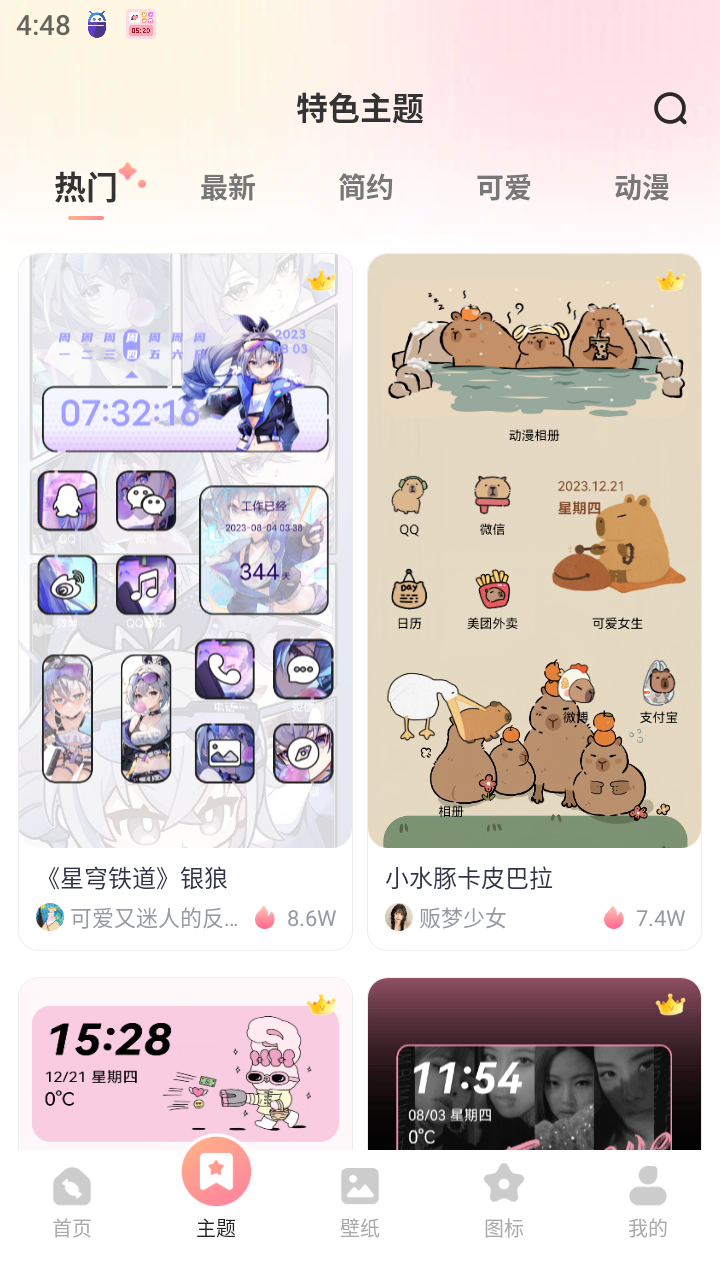This screenshot has height=1280, width=720.
Task: Switch to the 最新 tab
Action: click(228, 188)
